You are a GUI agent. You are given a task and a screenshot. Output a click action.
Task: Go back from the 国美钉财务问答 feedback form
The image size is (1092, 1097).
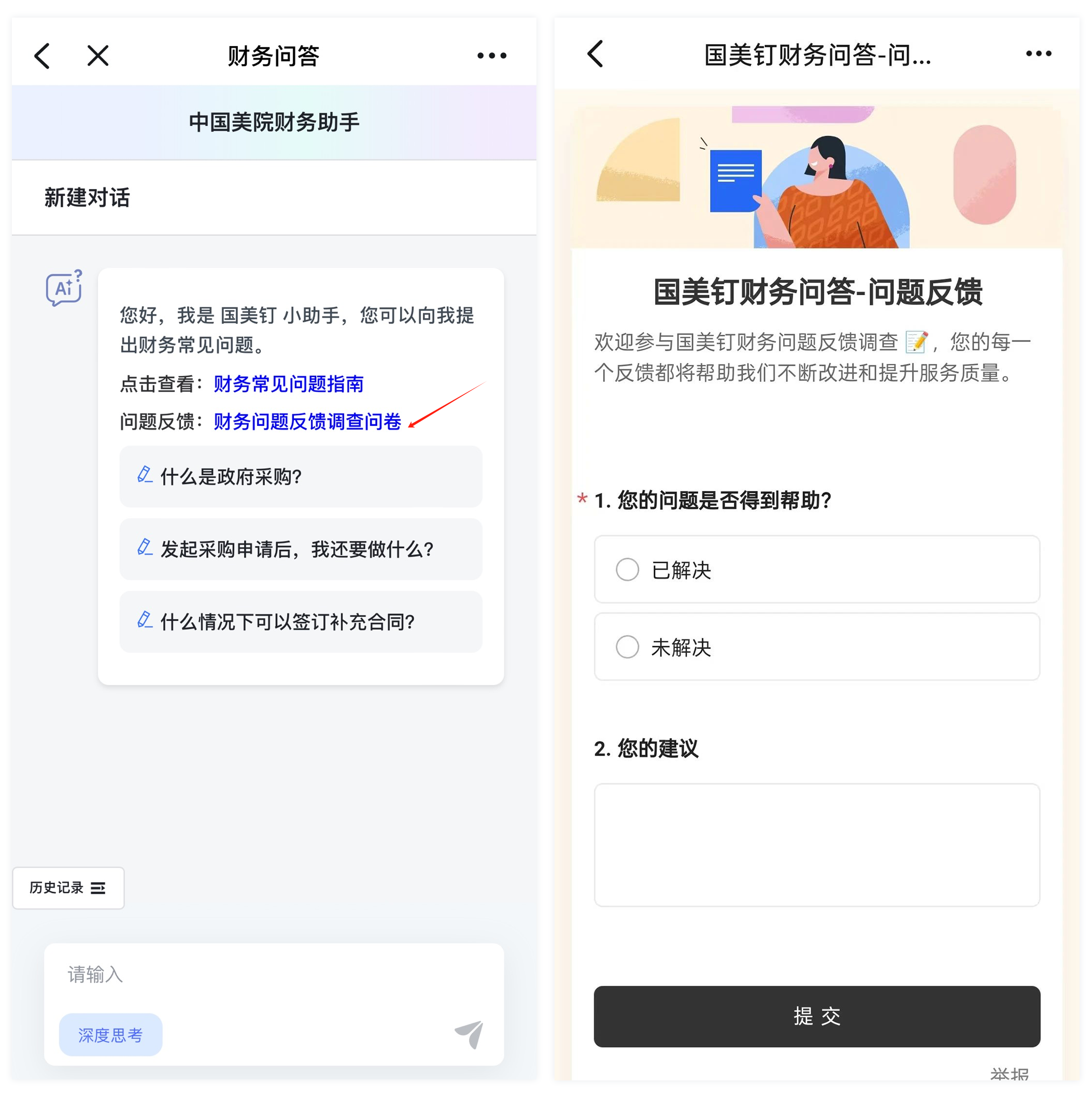[595, 54]
